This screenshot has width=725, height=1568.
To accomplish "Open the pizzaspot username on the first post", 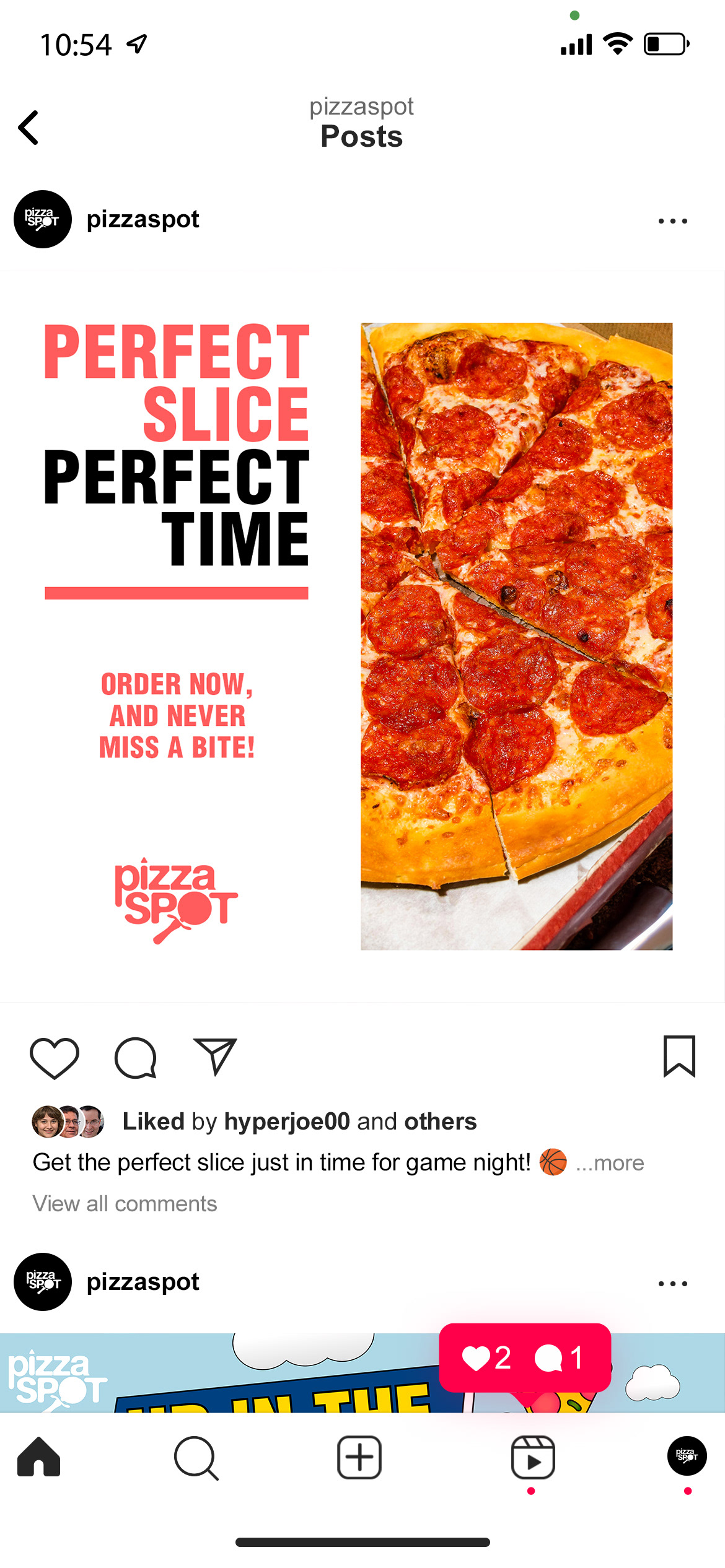I will [143, 219].
